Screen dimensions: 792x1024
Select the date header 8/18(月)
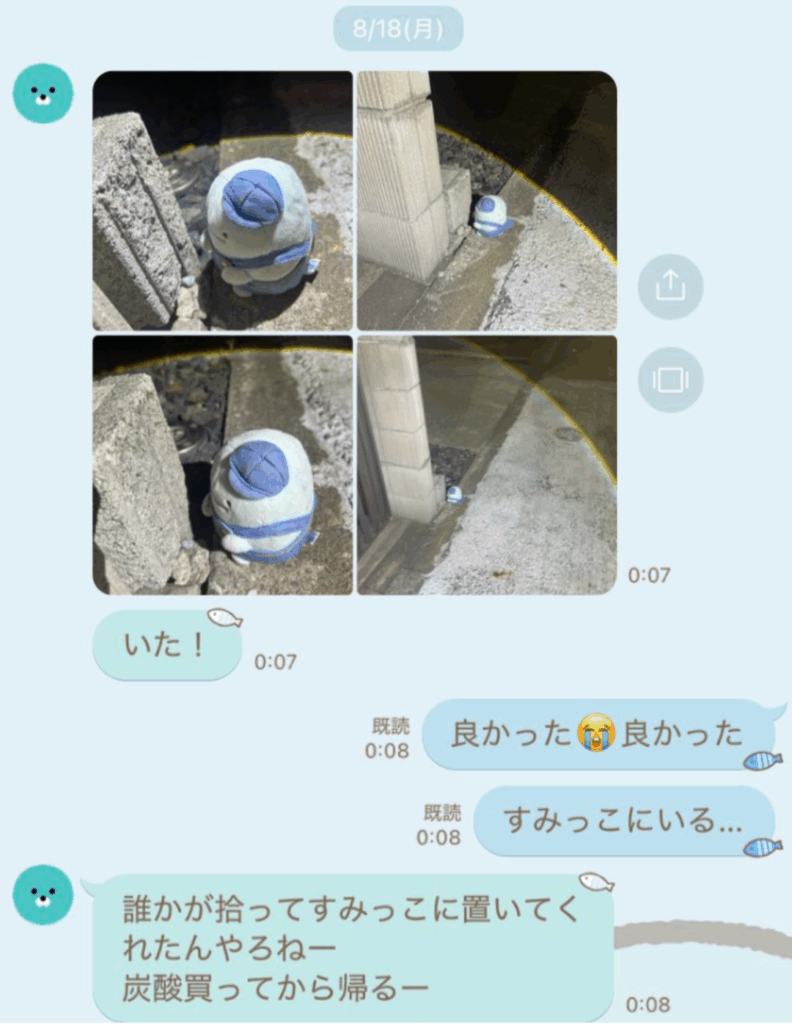pyautogui.click(x=396, y=28)
